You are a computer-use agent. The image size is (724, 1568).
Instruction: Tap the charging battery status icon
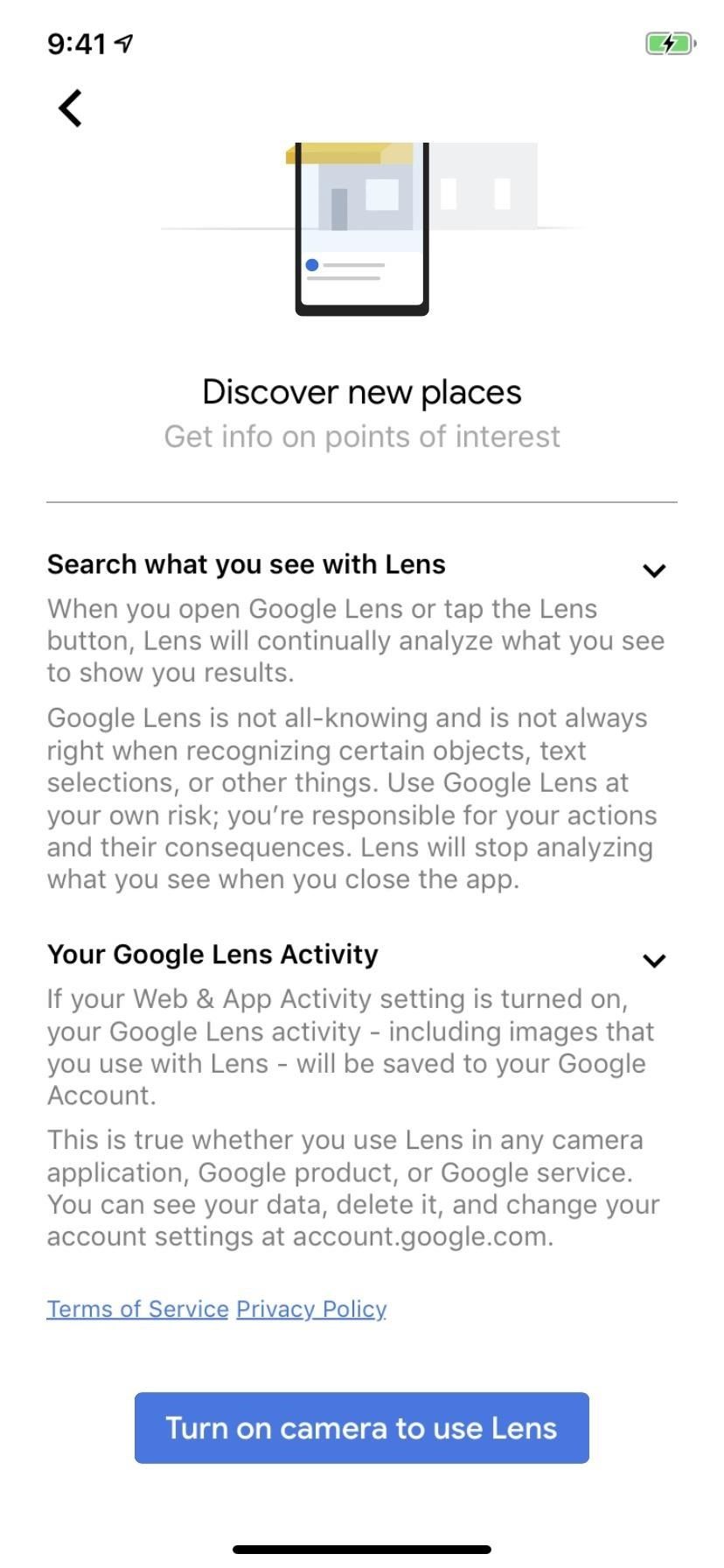click(670, 44)
